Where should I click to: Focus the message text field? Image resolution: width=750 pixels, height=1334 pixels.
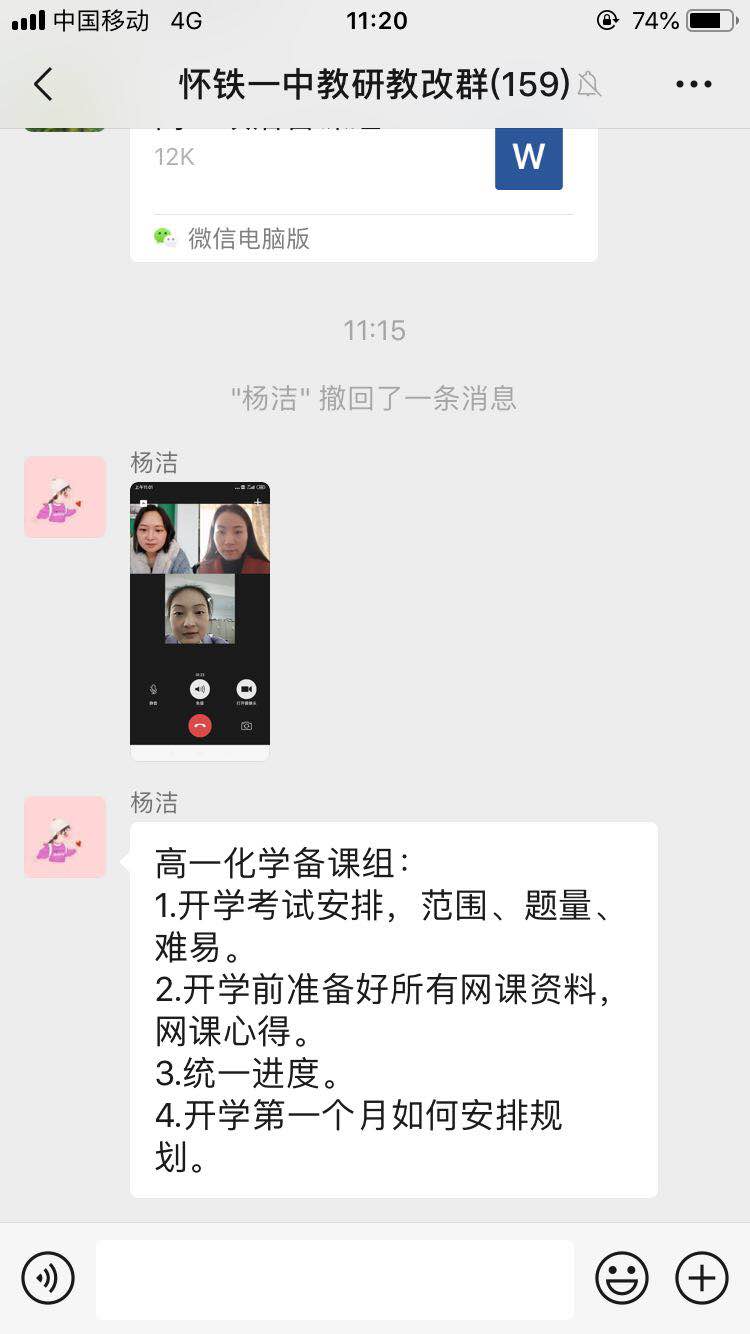tap(335, 1279)
